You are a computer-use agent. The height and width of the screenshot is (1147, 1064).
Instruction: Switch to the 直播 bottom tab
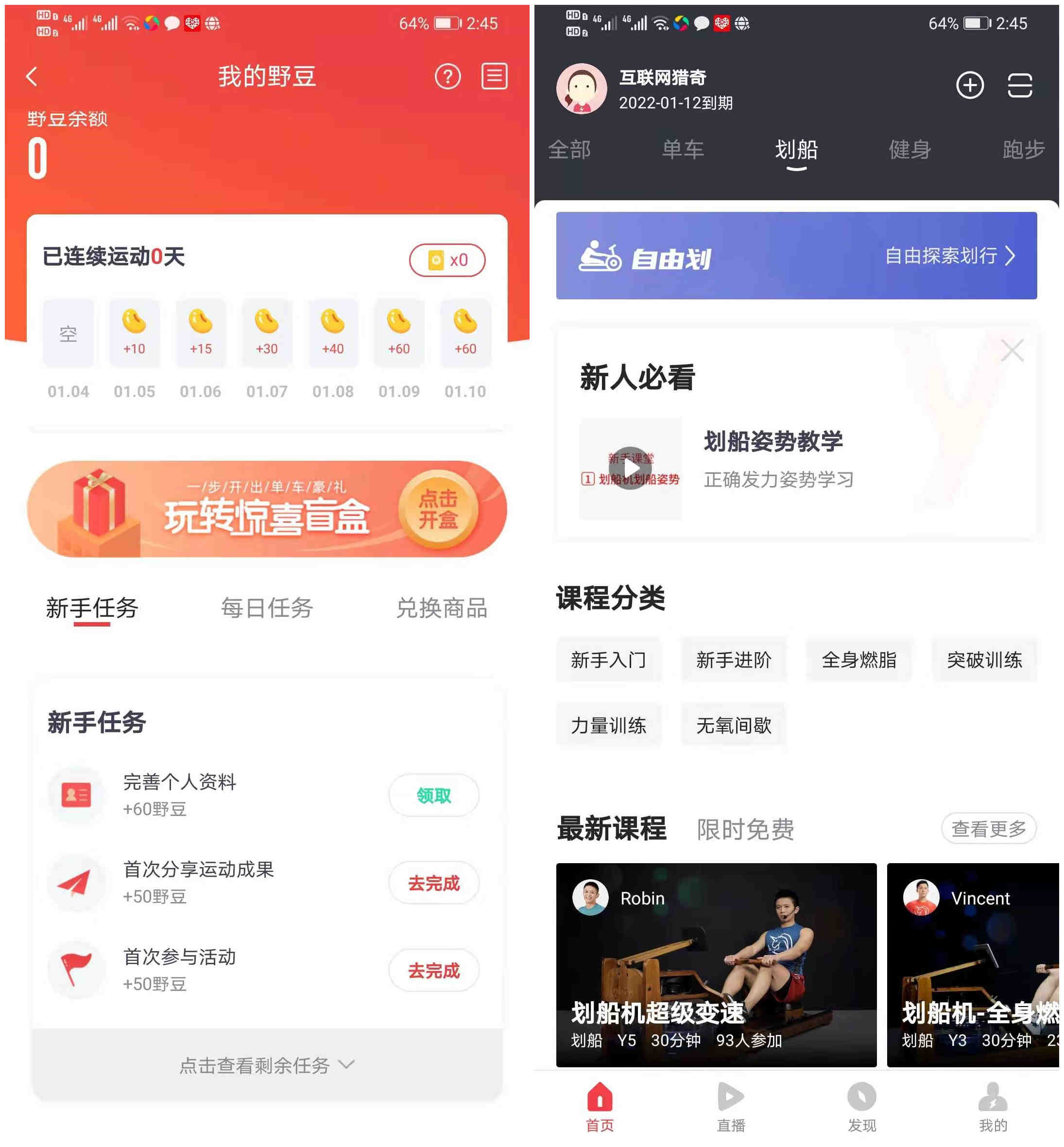pos(731,1106)
